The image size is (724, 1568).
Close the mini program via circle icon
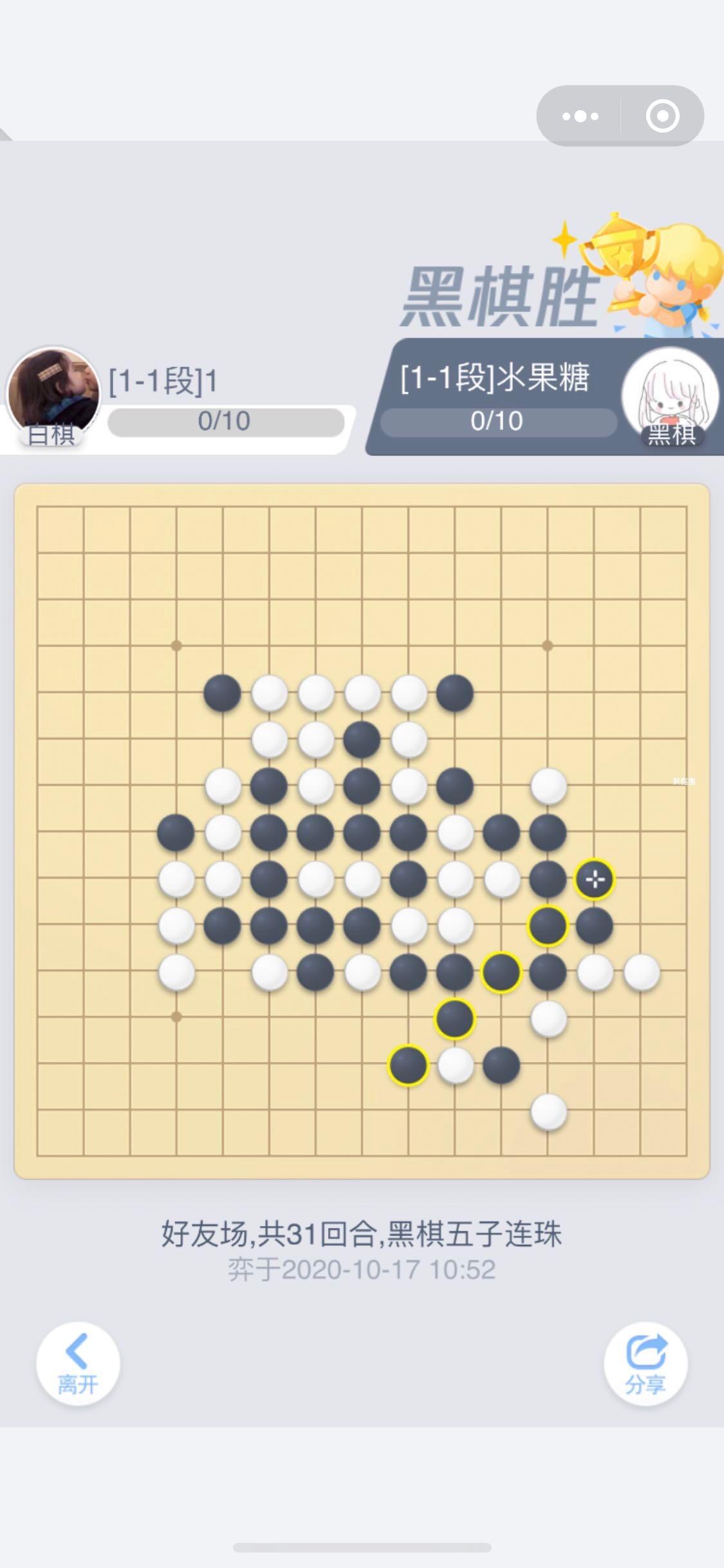point(662,117)
